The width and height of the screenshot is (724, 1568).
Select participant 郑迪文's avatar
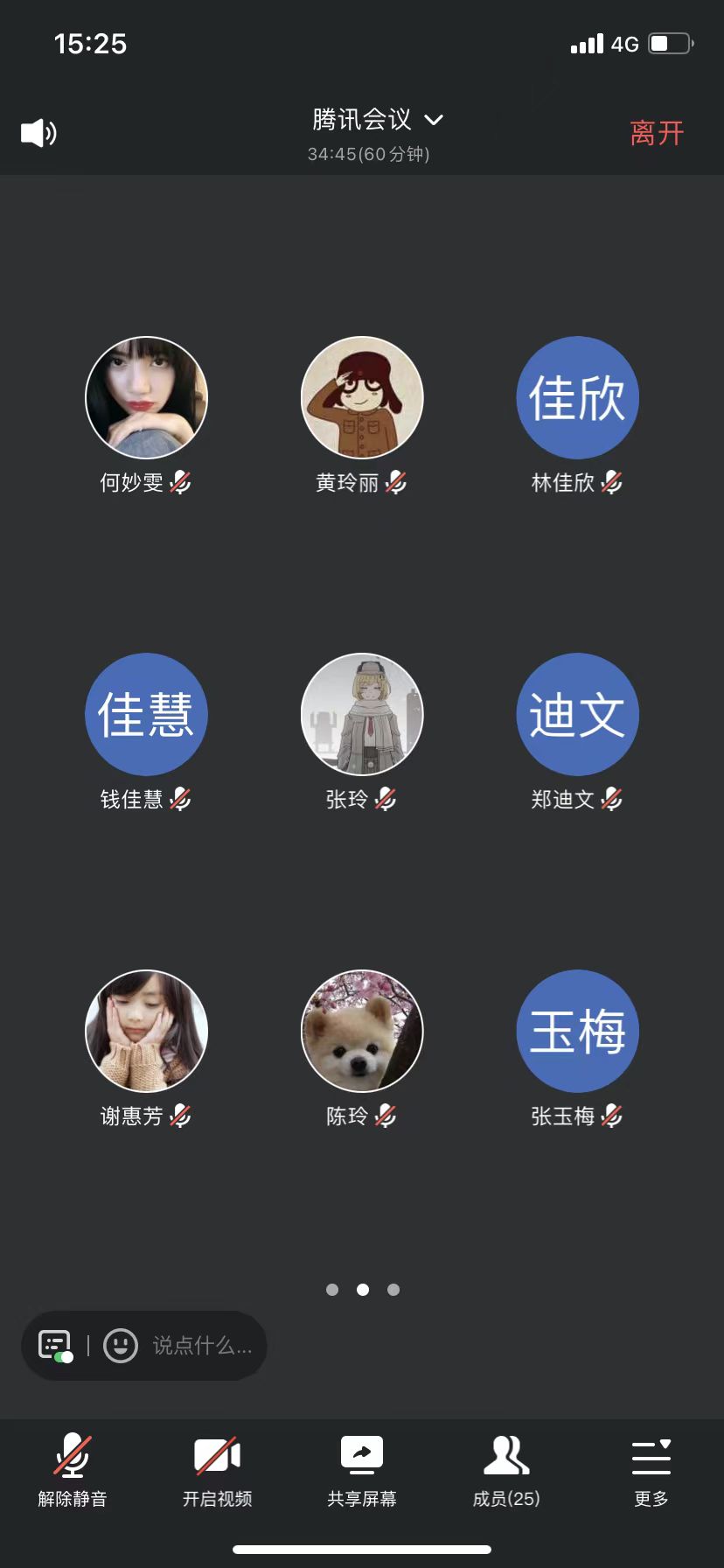point(578,715)
